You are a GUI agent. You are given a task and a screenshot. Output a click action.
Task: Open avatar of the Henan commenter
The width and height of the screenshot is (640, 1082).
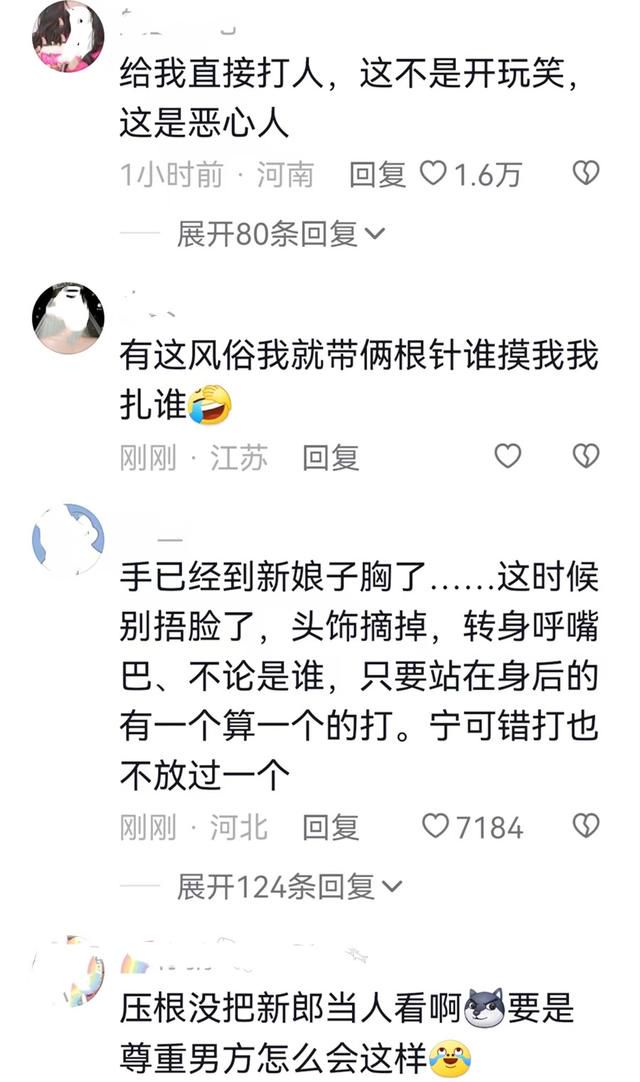[x=68, y=37]
